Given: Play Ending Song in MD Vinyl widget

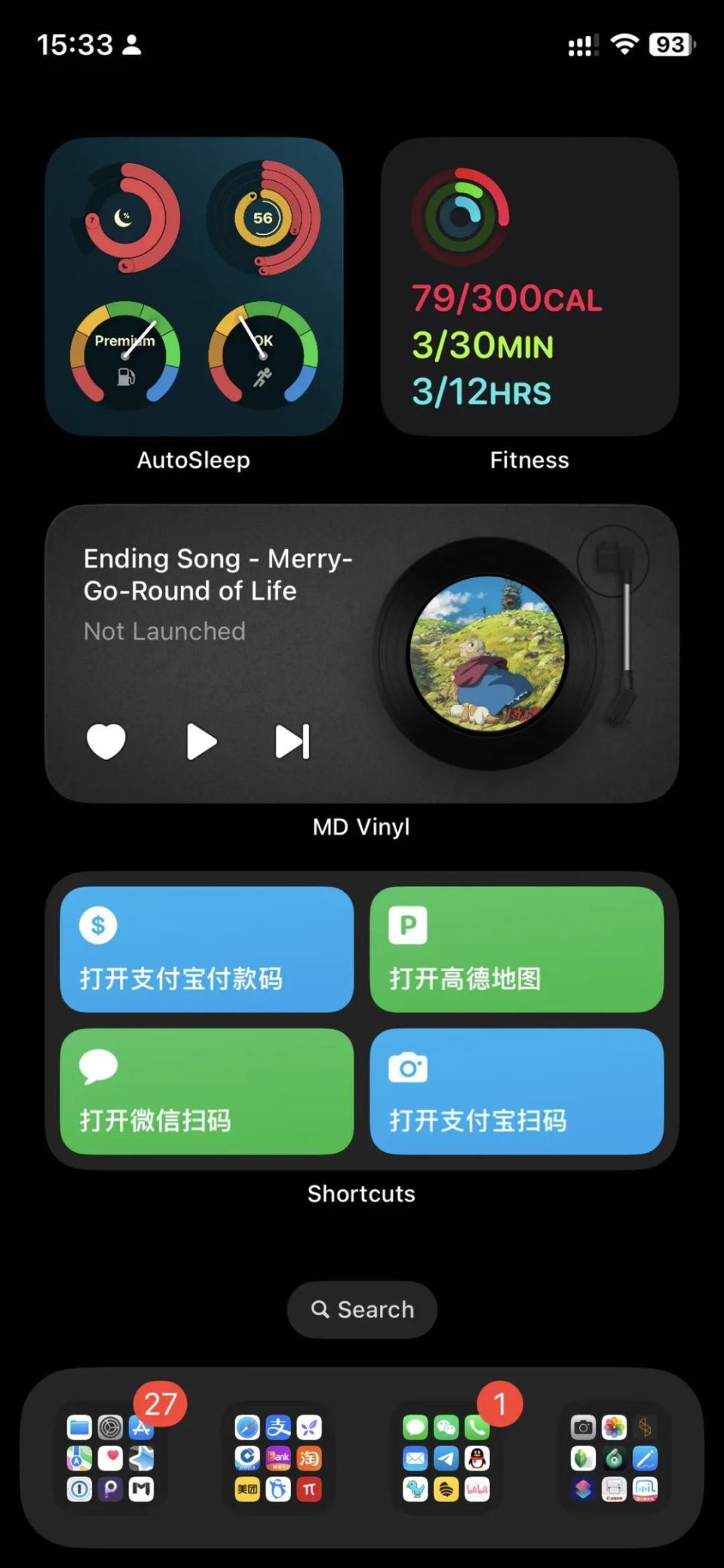Looking at the screenshot, I should tap(202, 741).
